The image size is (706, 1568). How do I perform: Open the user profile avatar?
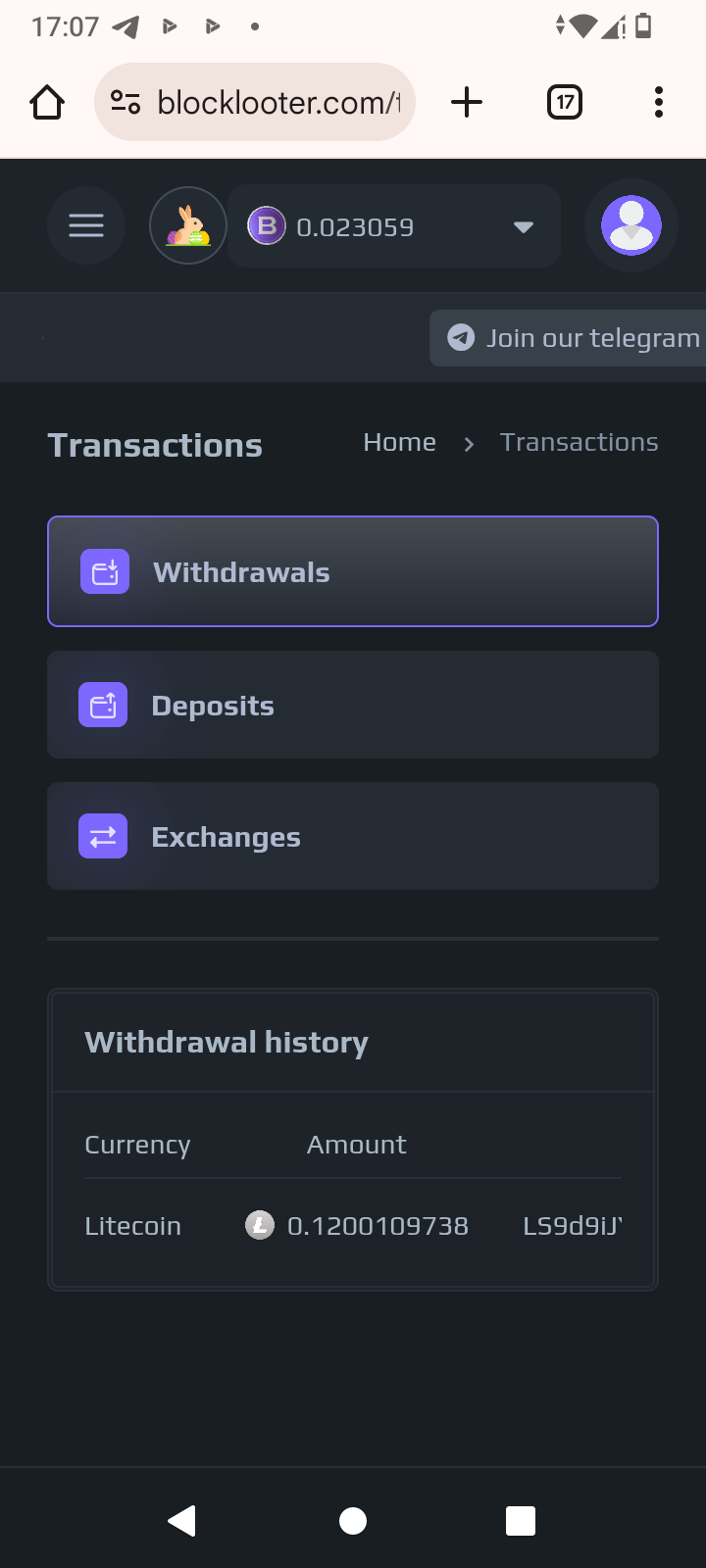point(631,225)
